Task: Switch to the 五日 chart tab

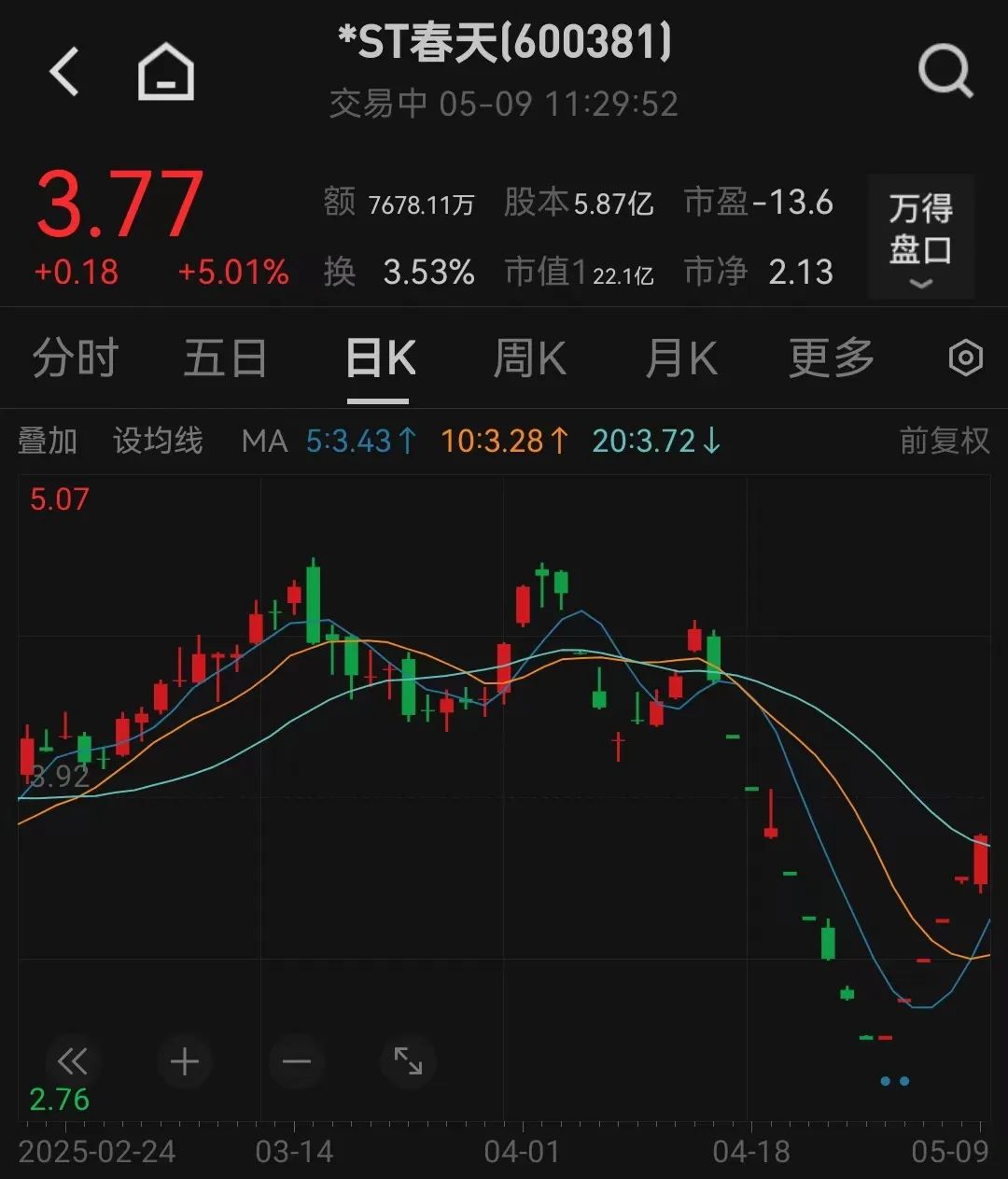Action: [225, 358]
